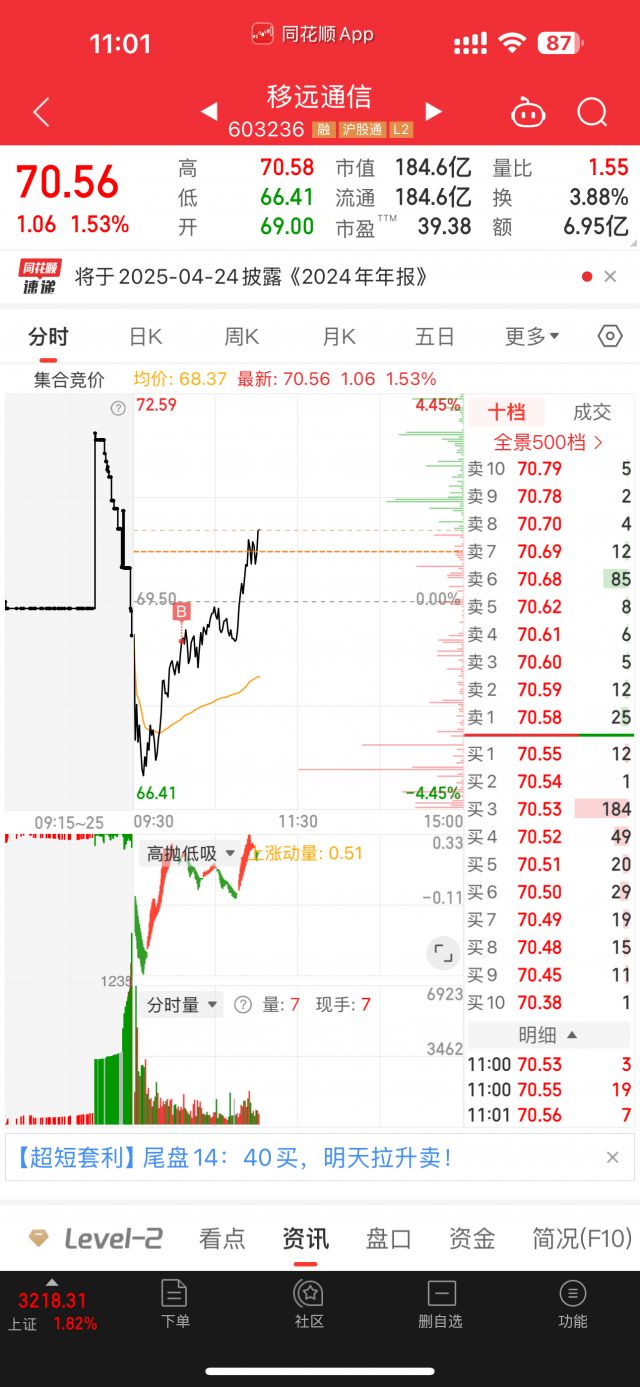Image resolution: width=640 pixels, height=1387 pixels.
Task: Switch order book to 成交 tab
Action: pos(592,412)
